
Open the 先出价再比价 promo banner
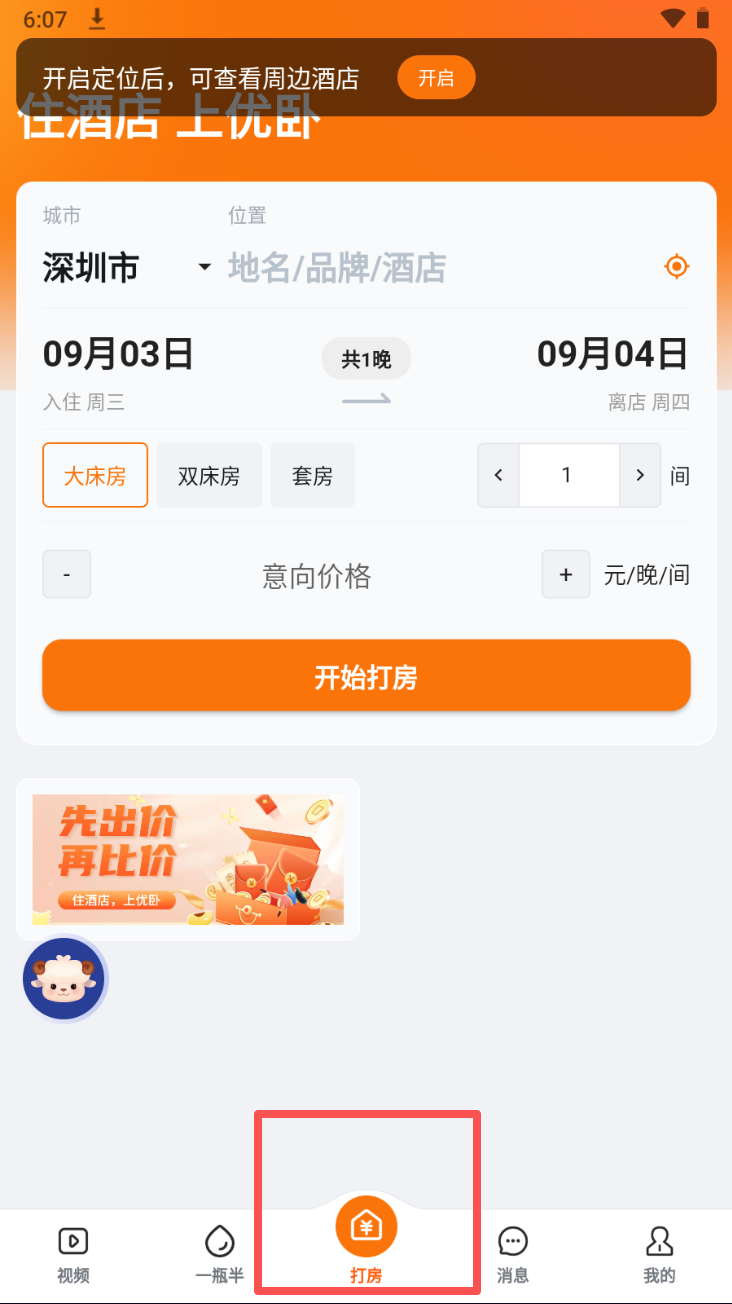click(x=188, y=859)
